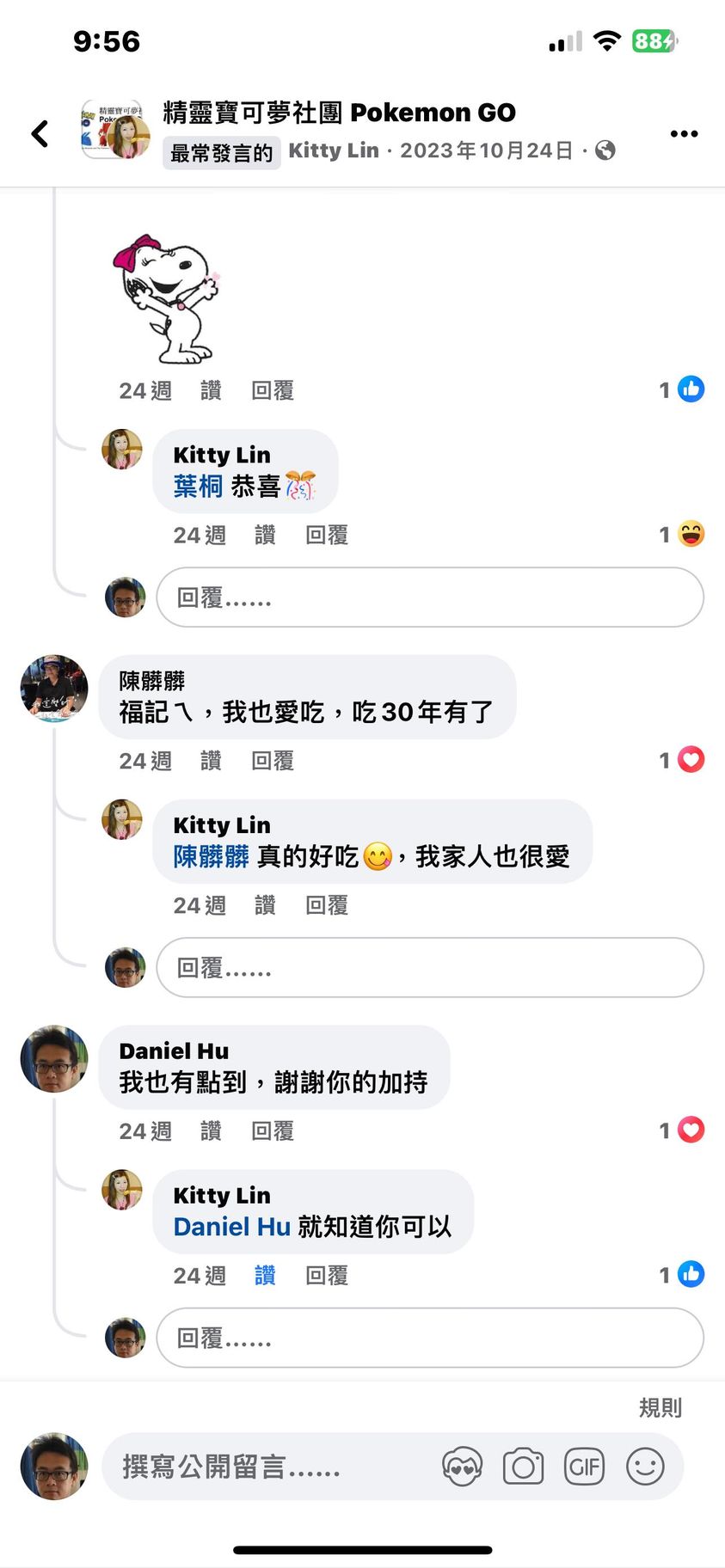Like Kitty Lin's 恭喜 reply
The width and height of the screenshot is (725, 1568).
(x=265, y=535)
